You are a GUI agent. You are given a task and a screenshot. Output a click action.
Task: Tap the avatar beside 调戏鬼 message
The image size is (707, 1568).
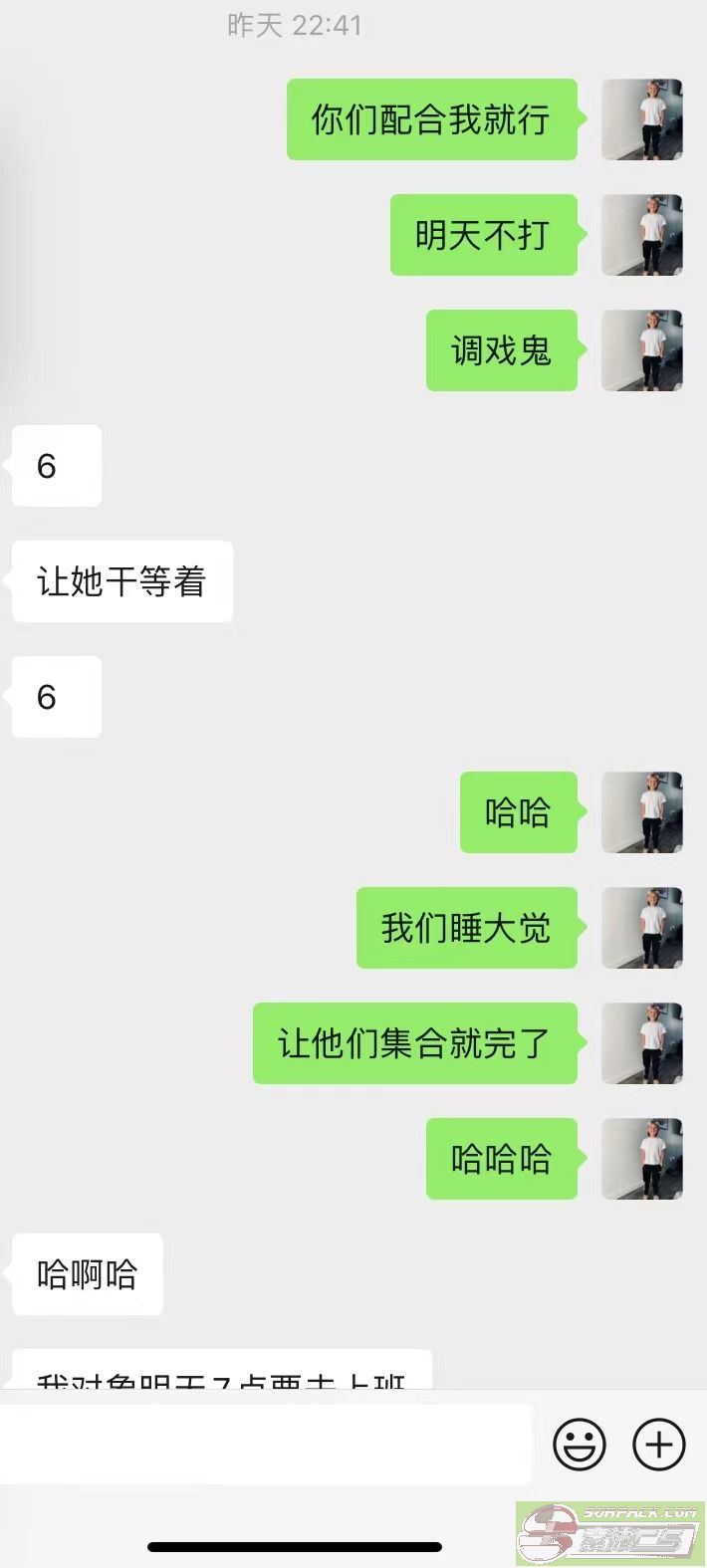tap(642, 350)
